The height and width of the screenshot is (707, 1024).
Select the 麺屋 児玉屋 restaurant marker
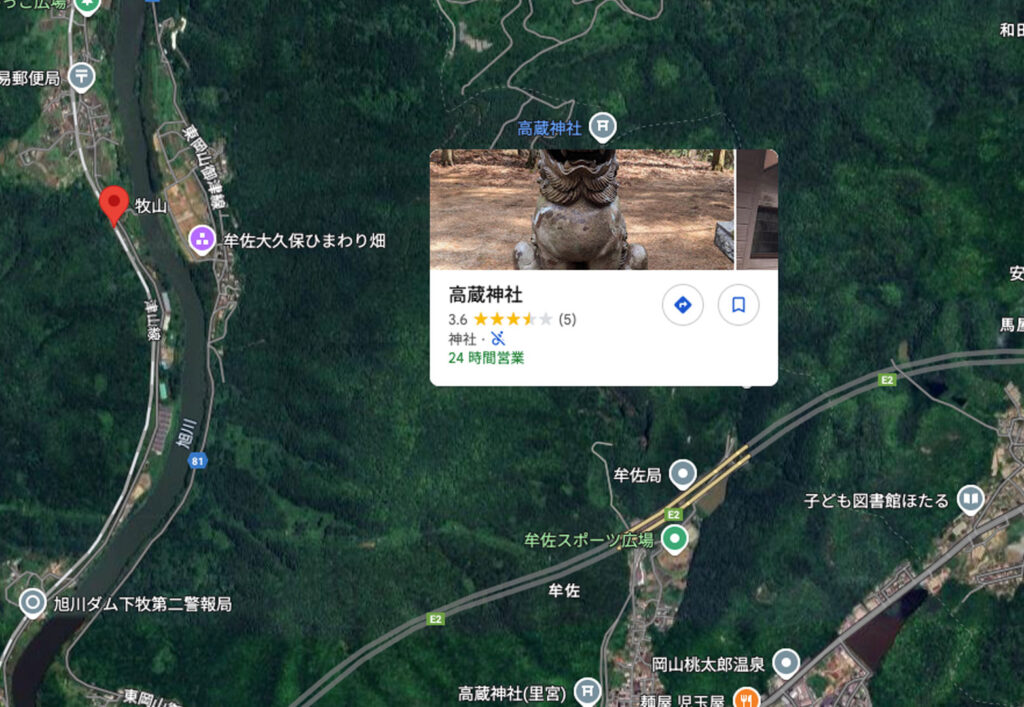click(x=746, y=697)
